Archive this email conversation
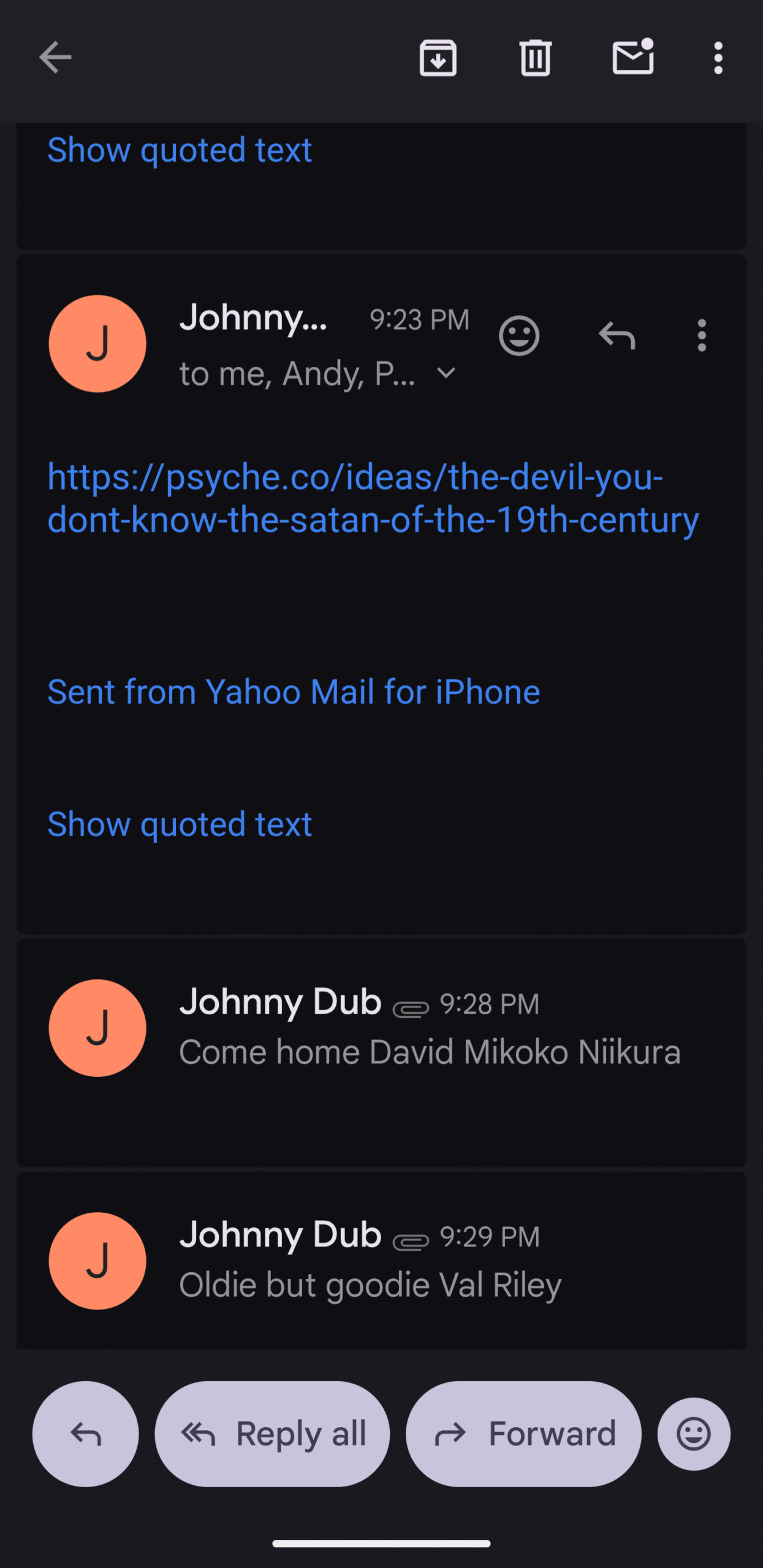This screenshot has height=1568, width=763. pyautogui.click(x=438, y=58)
